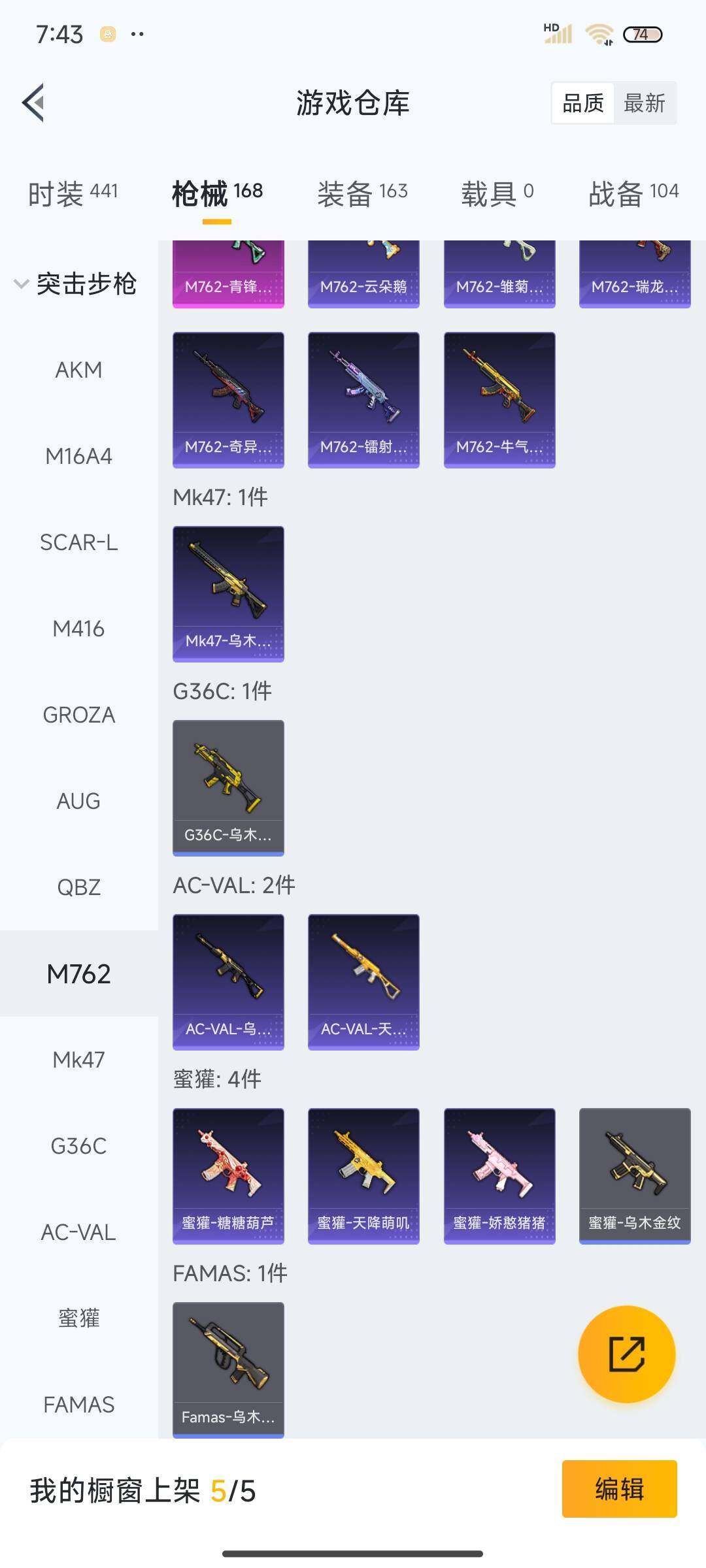View the 蜜獾-糖糖葫芦 skin
Screen dimensions: 706x1568
click(228, 1175)
